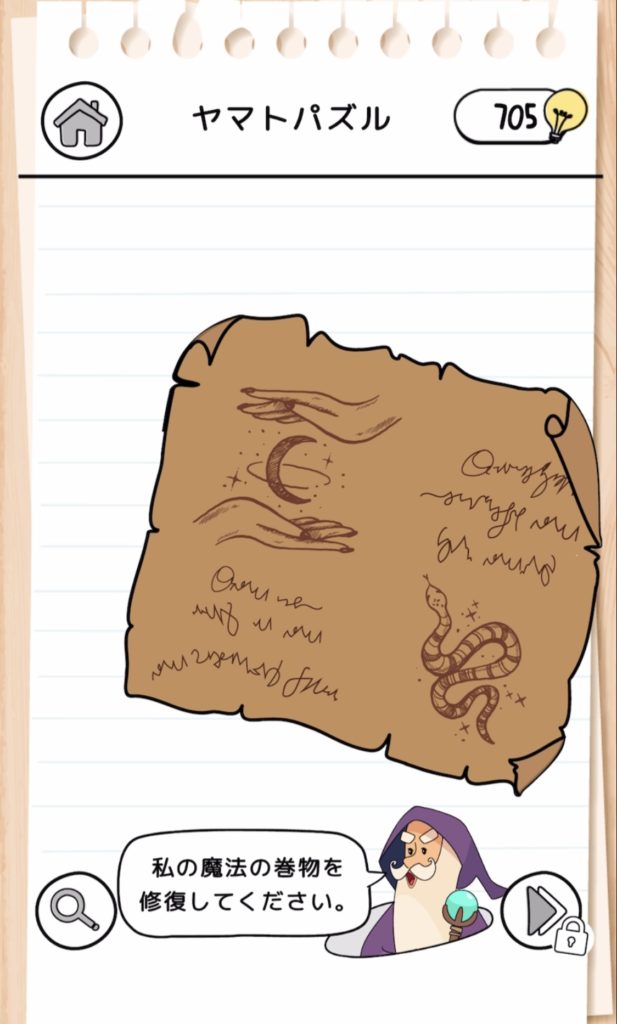The width and height of the screenshot is (617, 1024).
Task: Open the 705 lightbulb hints counter
Action: [519, 118]
